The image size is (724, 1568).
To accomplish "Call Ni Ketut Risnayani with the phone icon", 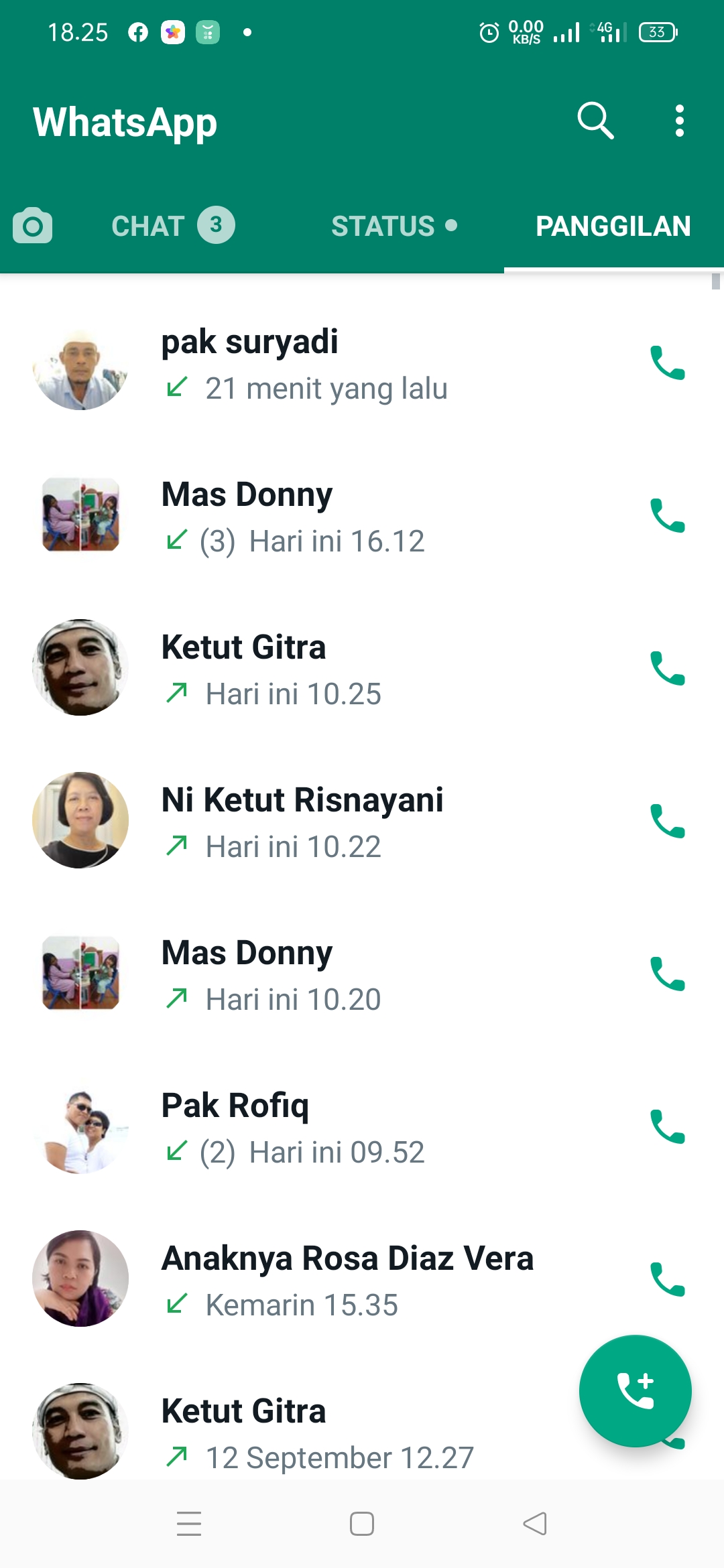I will click(x=668, y=822).
